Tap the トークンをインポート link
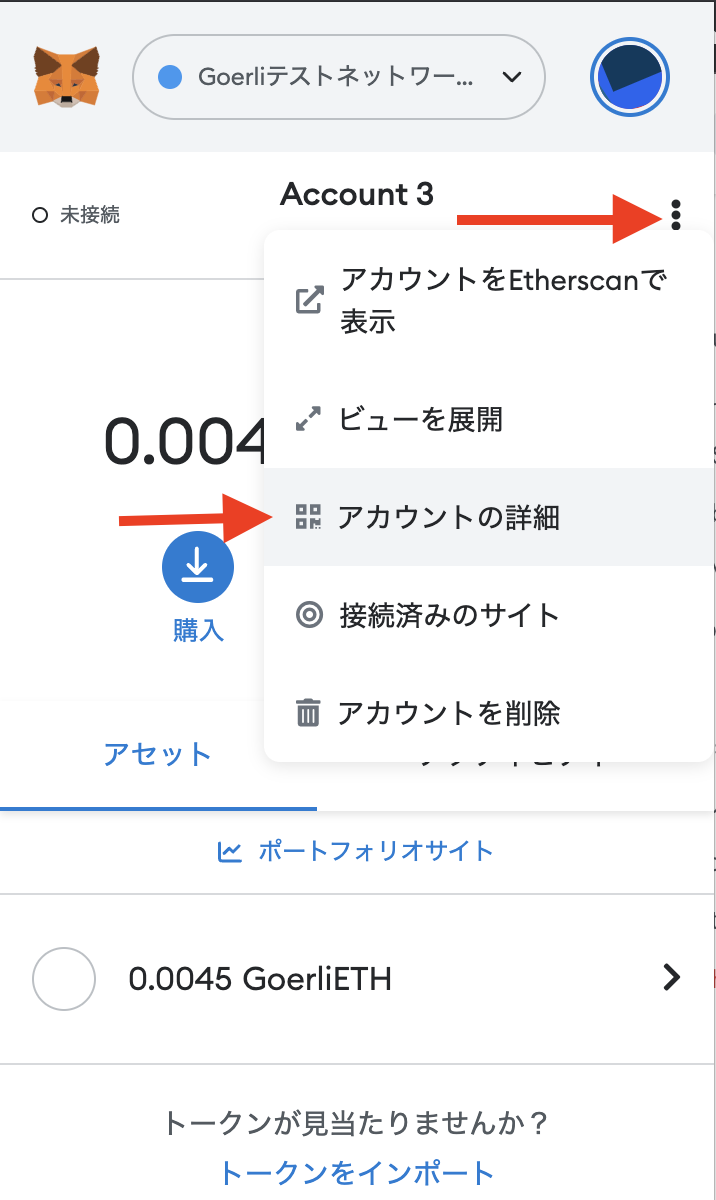Viewport: 716px width, 1200px height. tap(357, 1171)
